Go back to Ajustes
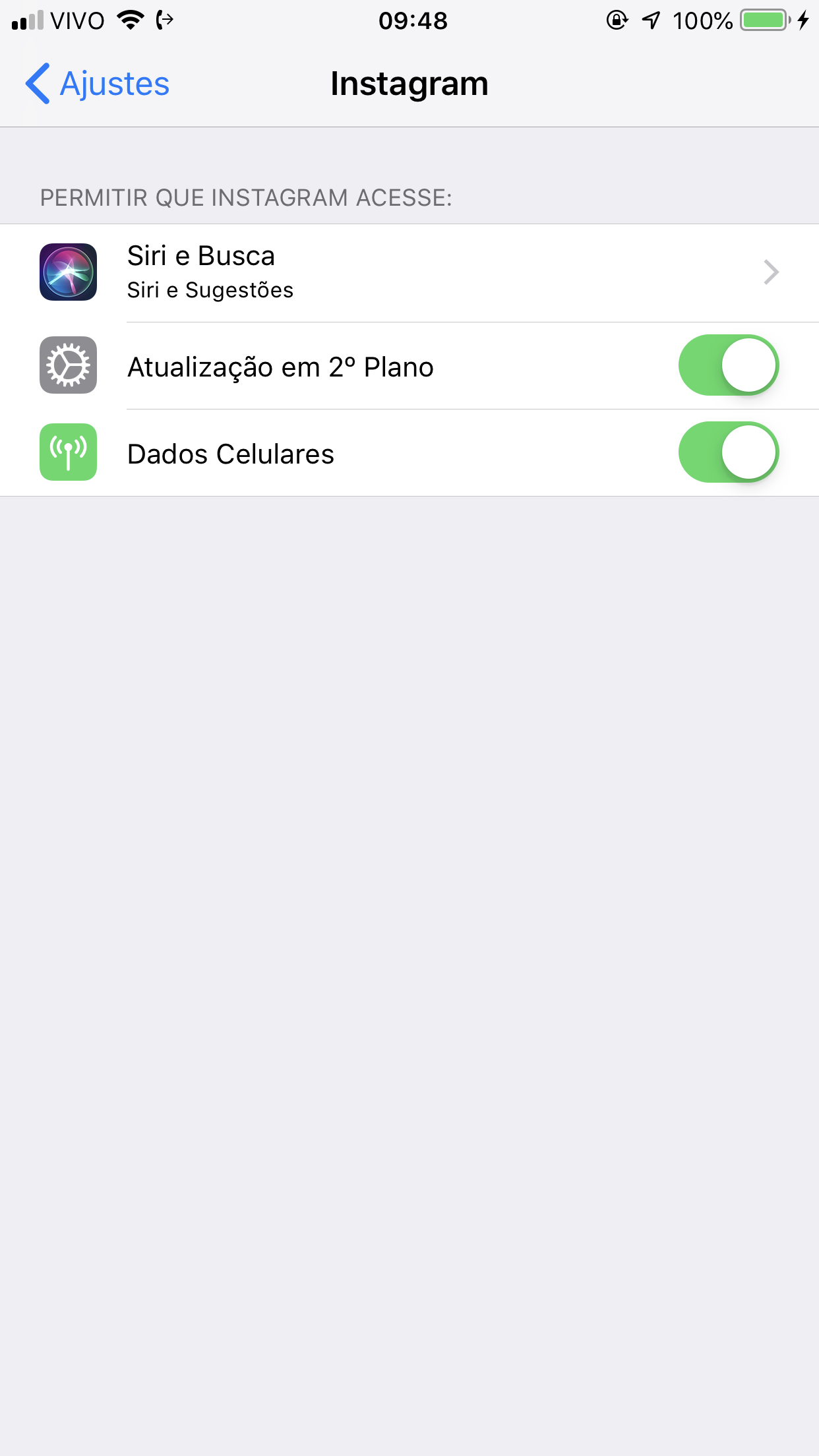819x1456 pixels. [x=98, y=84]
